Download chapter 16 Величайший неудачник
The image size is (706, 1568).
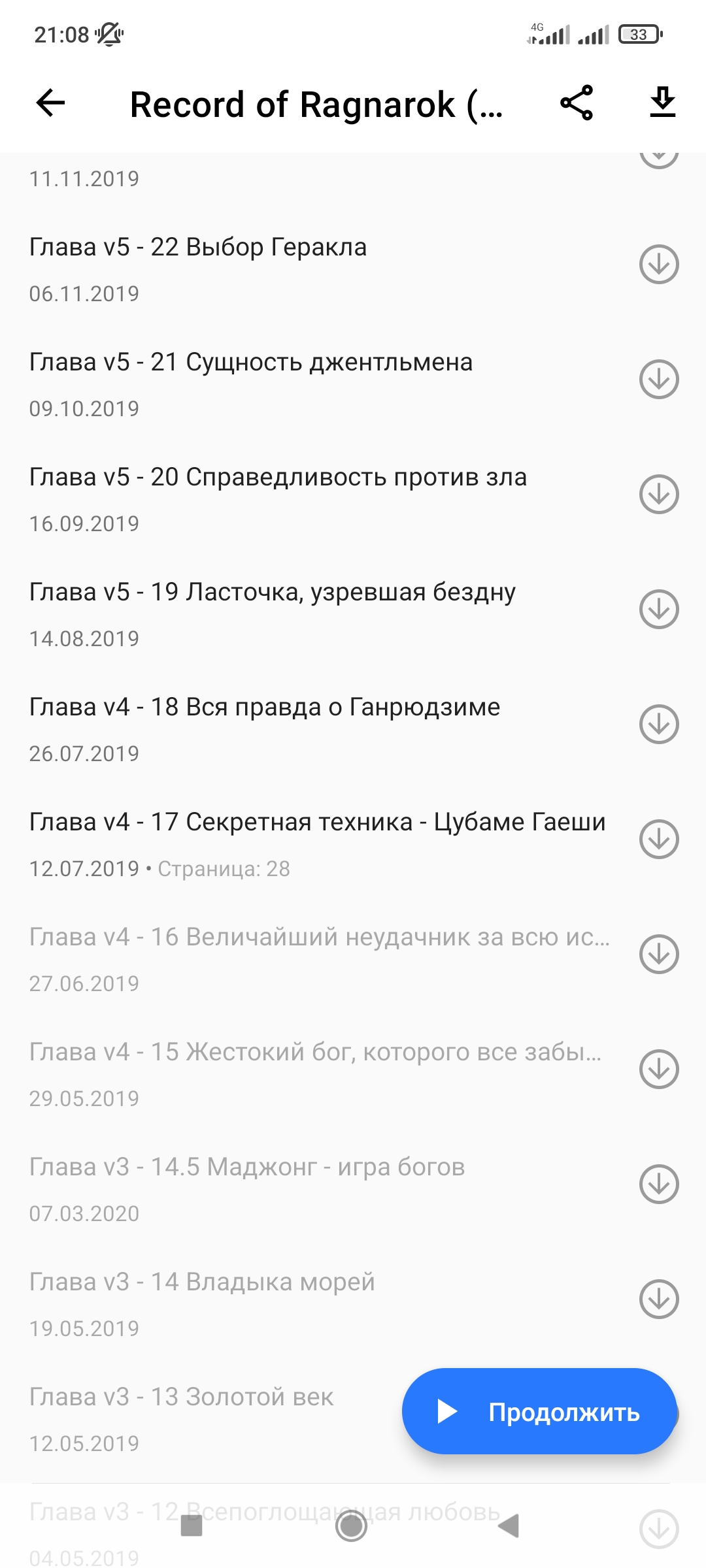click(659, 955)
